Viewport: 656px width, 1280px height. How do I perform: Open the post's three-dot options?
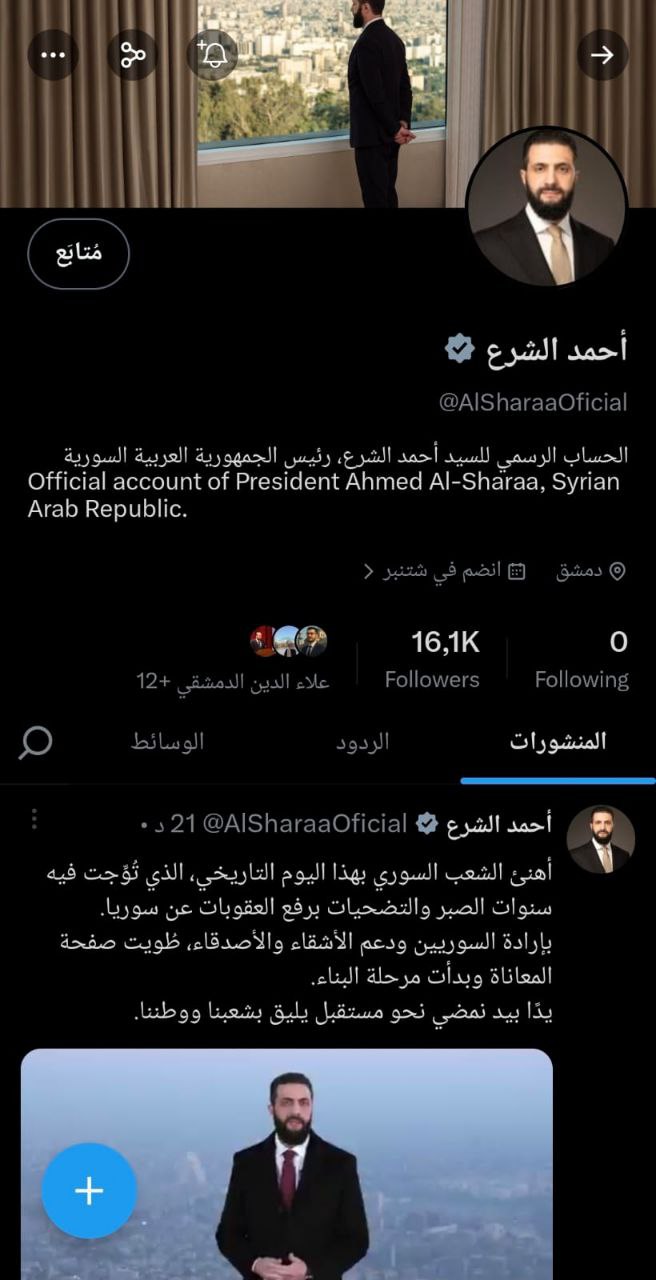(34, 820)
